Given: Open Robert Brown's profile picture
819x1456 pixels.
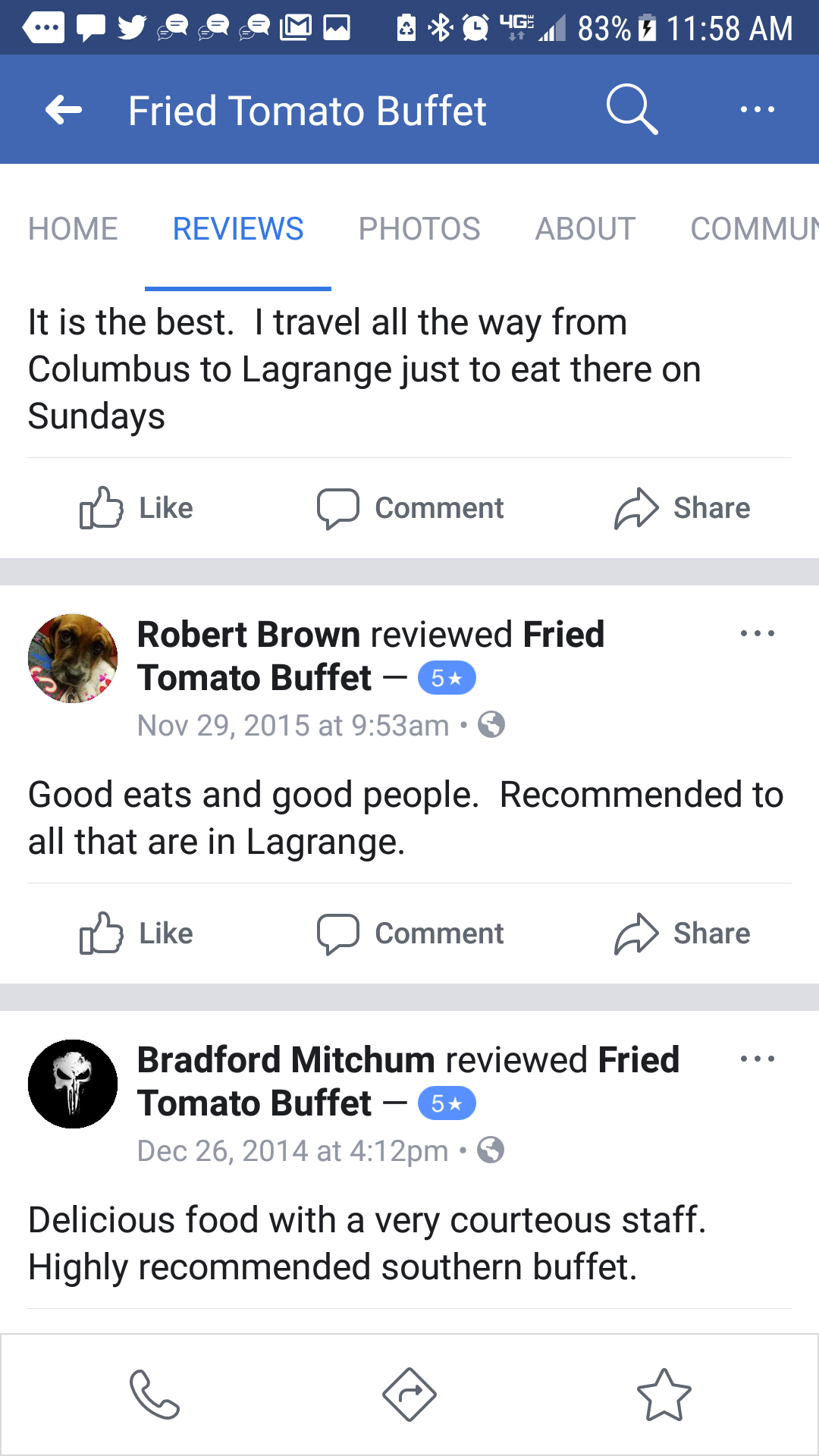Looking at the screenshot, I should point(73,658).
